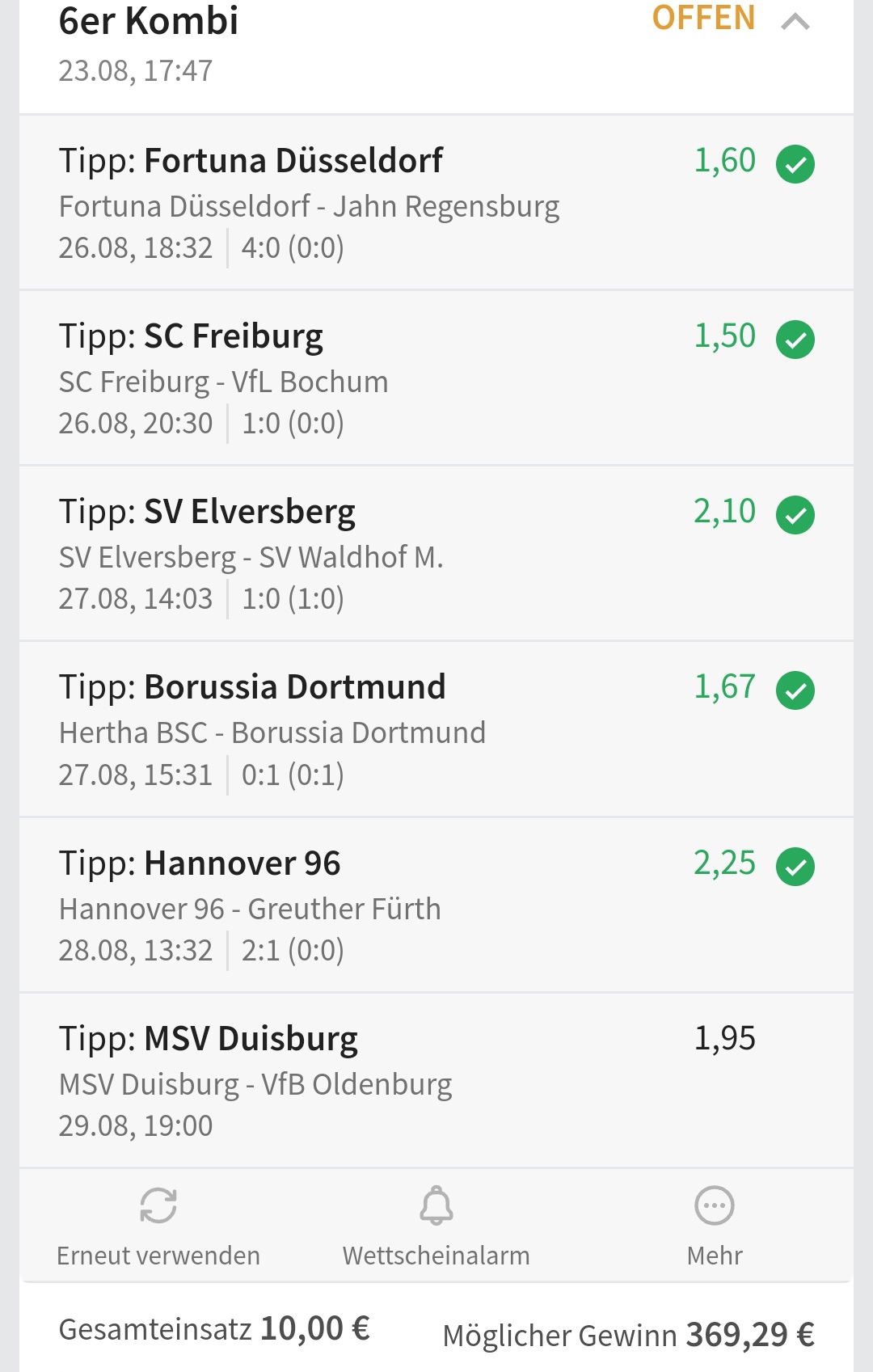
Task: Open the Mehr options
Action: [715, 1225]
